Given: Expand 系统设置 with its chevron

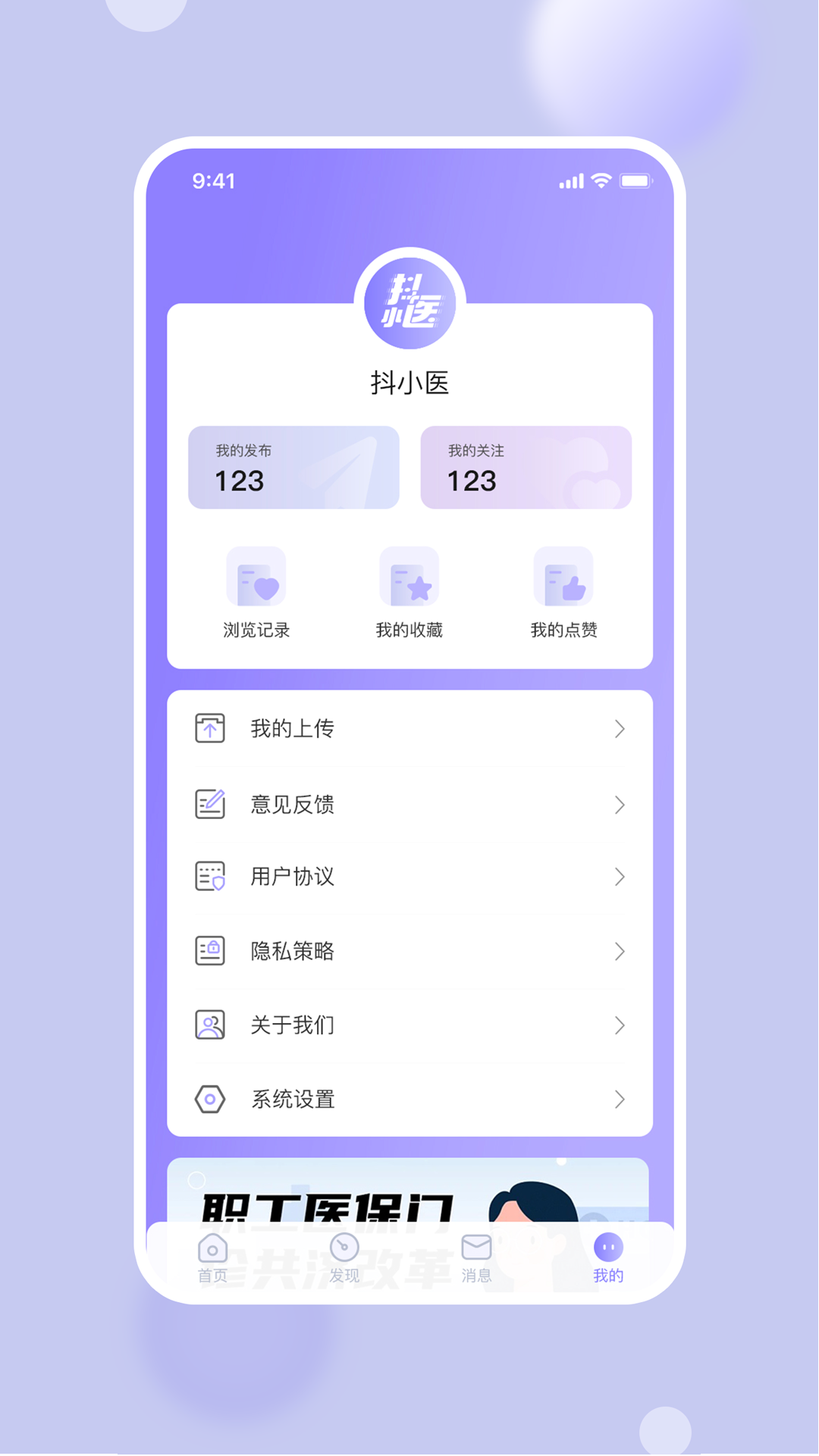Looking at the screenshot, I should tap(620, 1099).
